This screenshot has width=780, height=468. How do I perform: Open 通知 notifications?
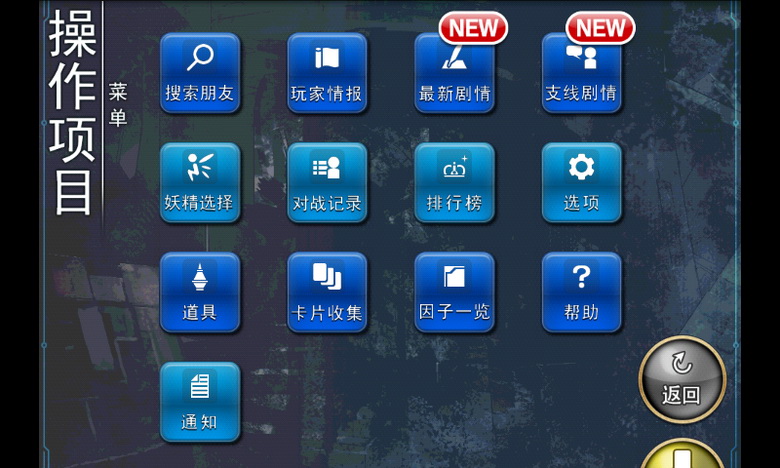tap(200, 402)
